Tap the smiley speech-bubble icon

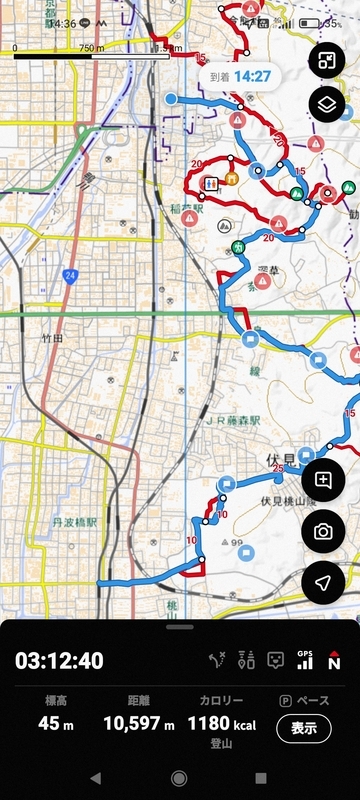(x=276, y=661)
